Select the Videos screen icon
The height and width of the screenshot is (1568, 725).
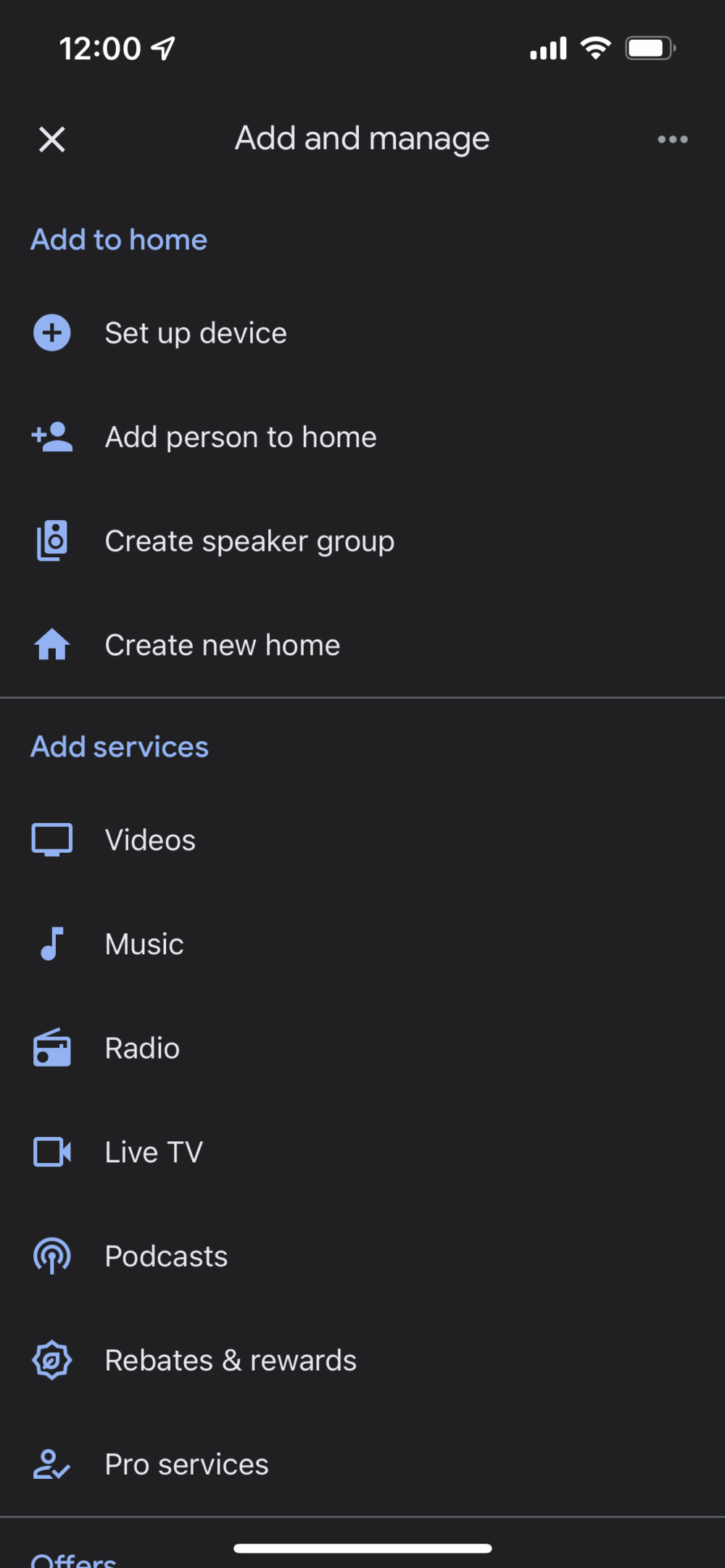click(51, 839)
